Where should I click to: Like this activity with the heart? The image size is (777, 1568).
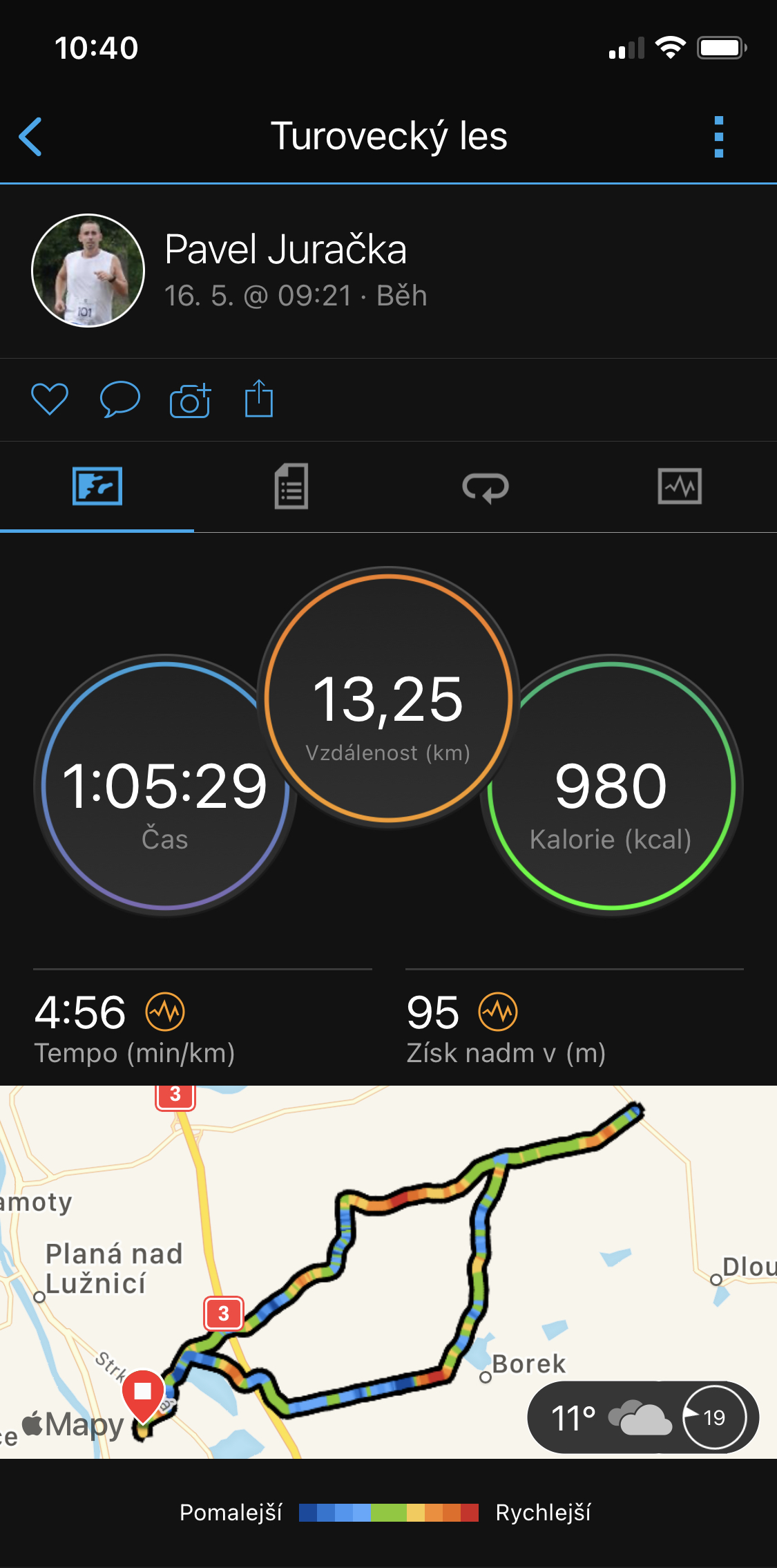[x=50, y=399]
